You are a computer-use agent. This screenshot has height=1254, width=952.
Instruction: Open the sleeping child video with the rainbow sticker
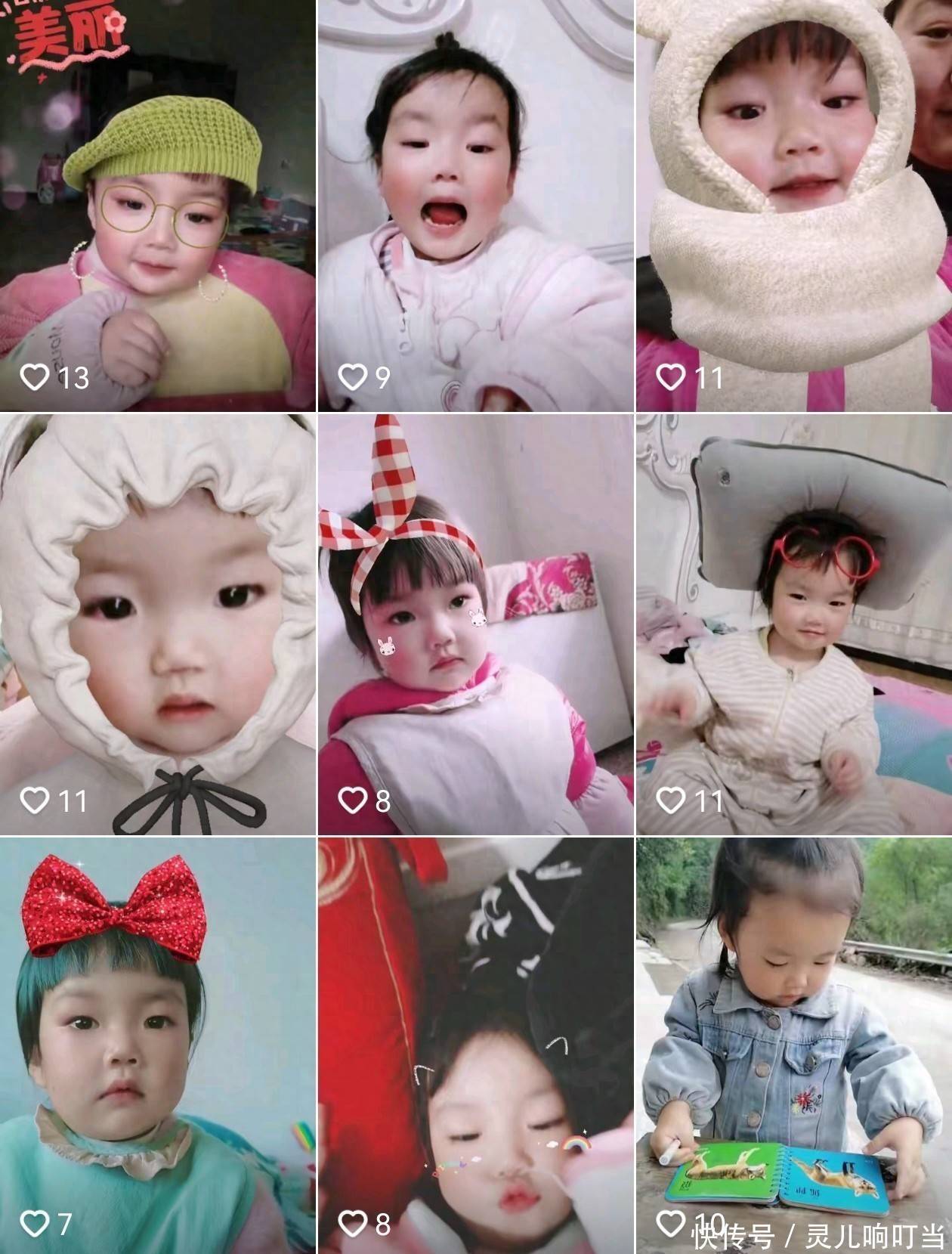click(475, 1043)
